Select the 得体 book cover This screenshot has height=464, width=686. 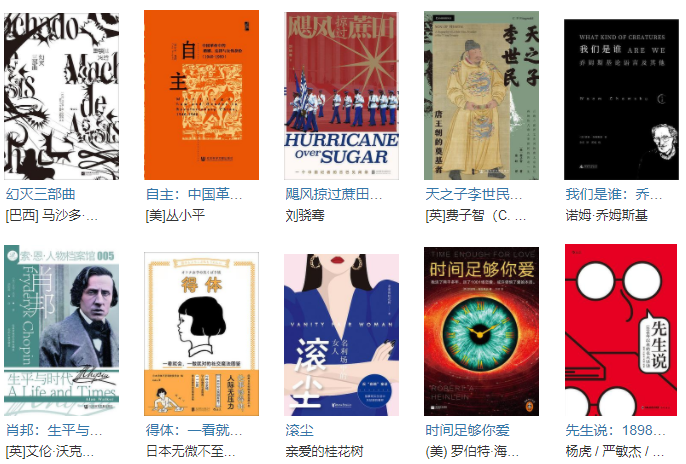[x=201, y=331]
